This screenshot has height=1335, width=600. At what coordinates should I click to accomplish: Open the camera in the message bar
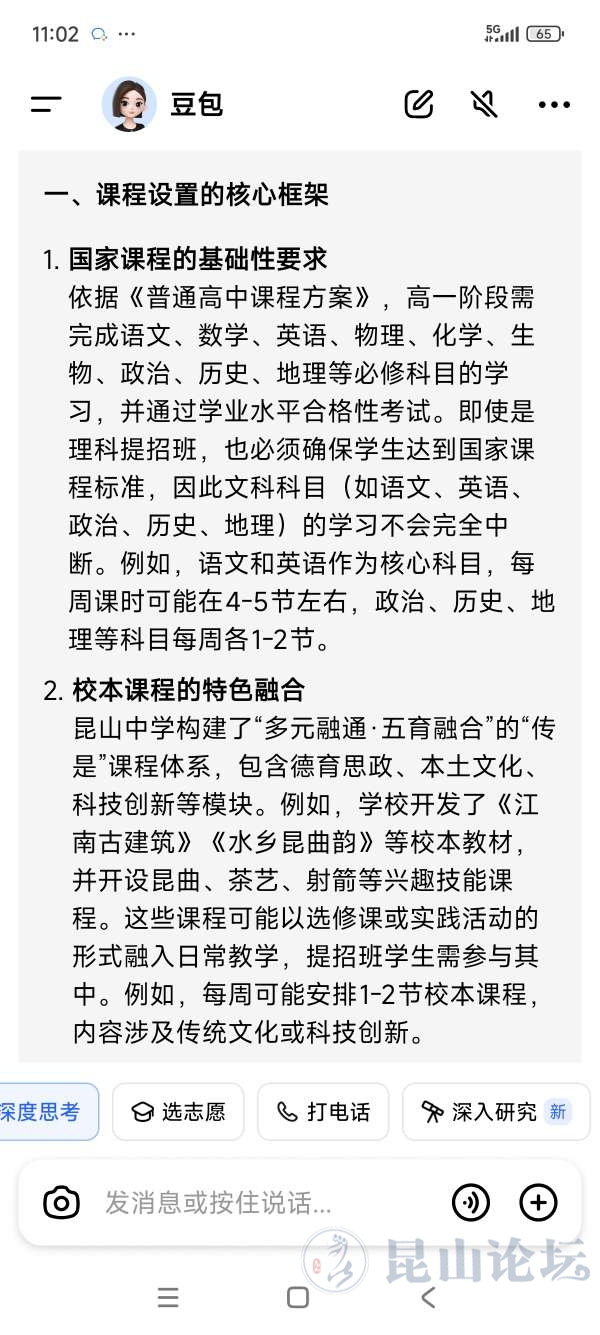pos(62,1202)
